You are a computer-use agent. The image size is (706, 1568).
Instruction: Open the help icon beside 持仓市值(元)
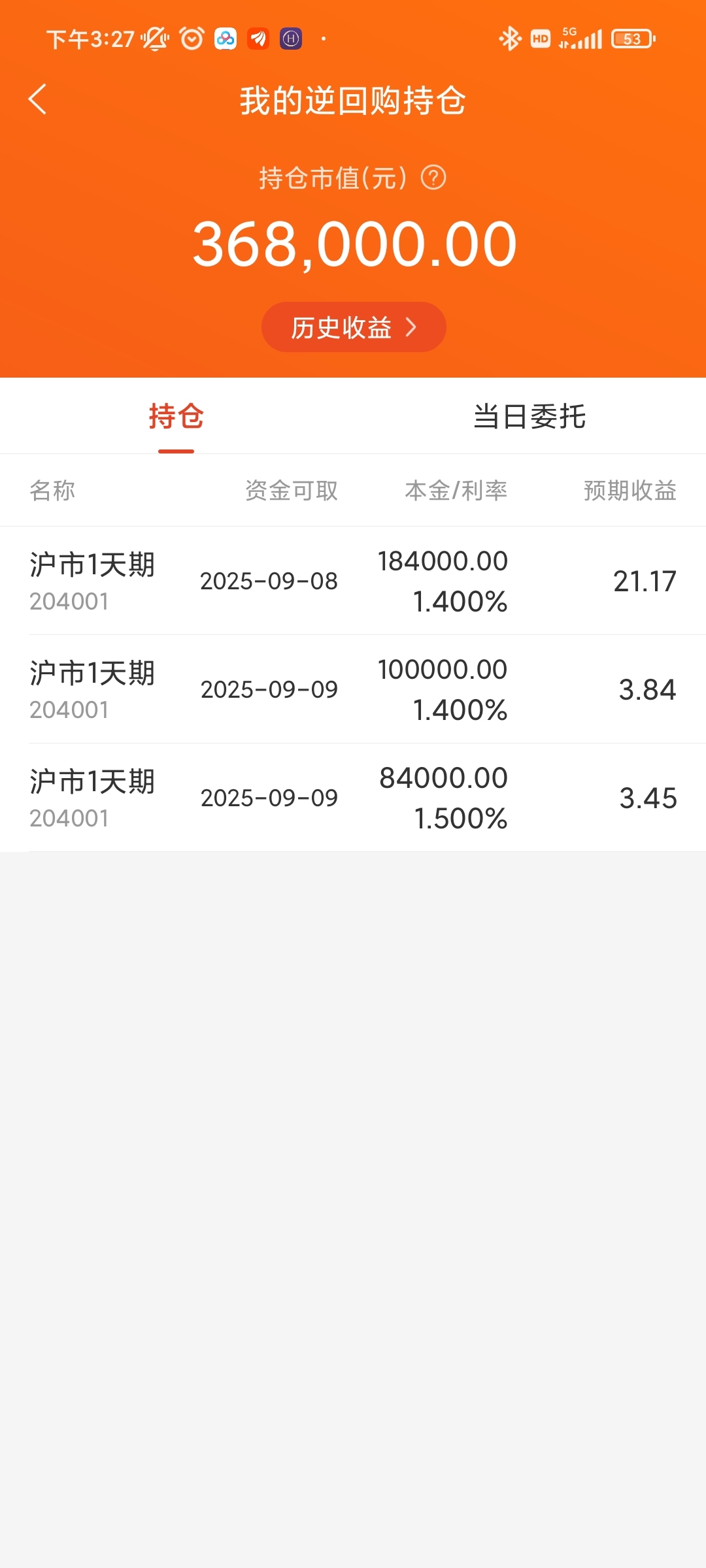pos(433,178)
